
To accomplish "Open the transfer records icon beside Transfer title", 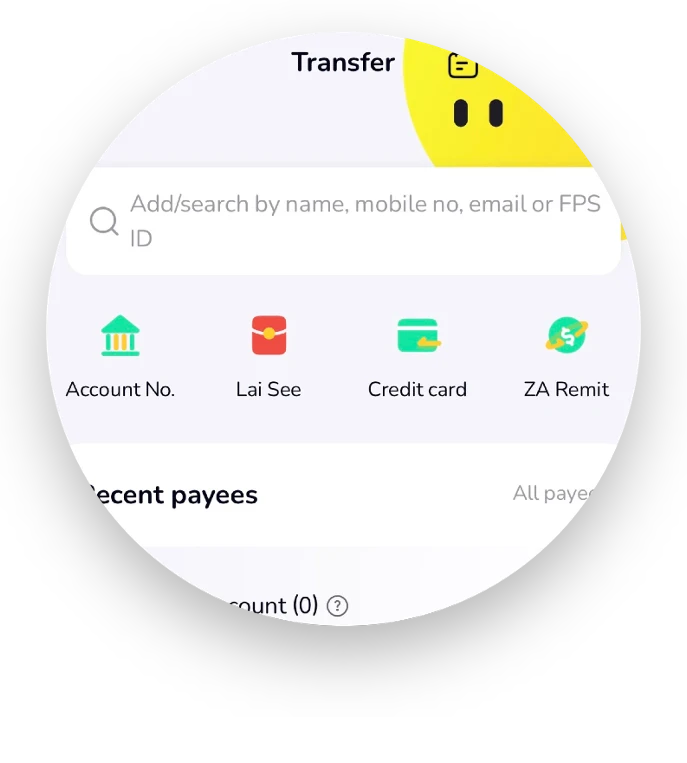I will pyautogui.click(x=462, y=66).
